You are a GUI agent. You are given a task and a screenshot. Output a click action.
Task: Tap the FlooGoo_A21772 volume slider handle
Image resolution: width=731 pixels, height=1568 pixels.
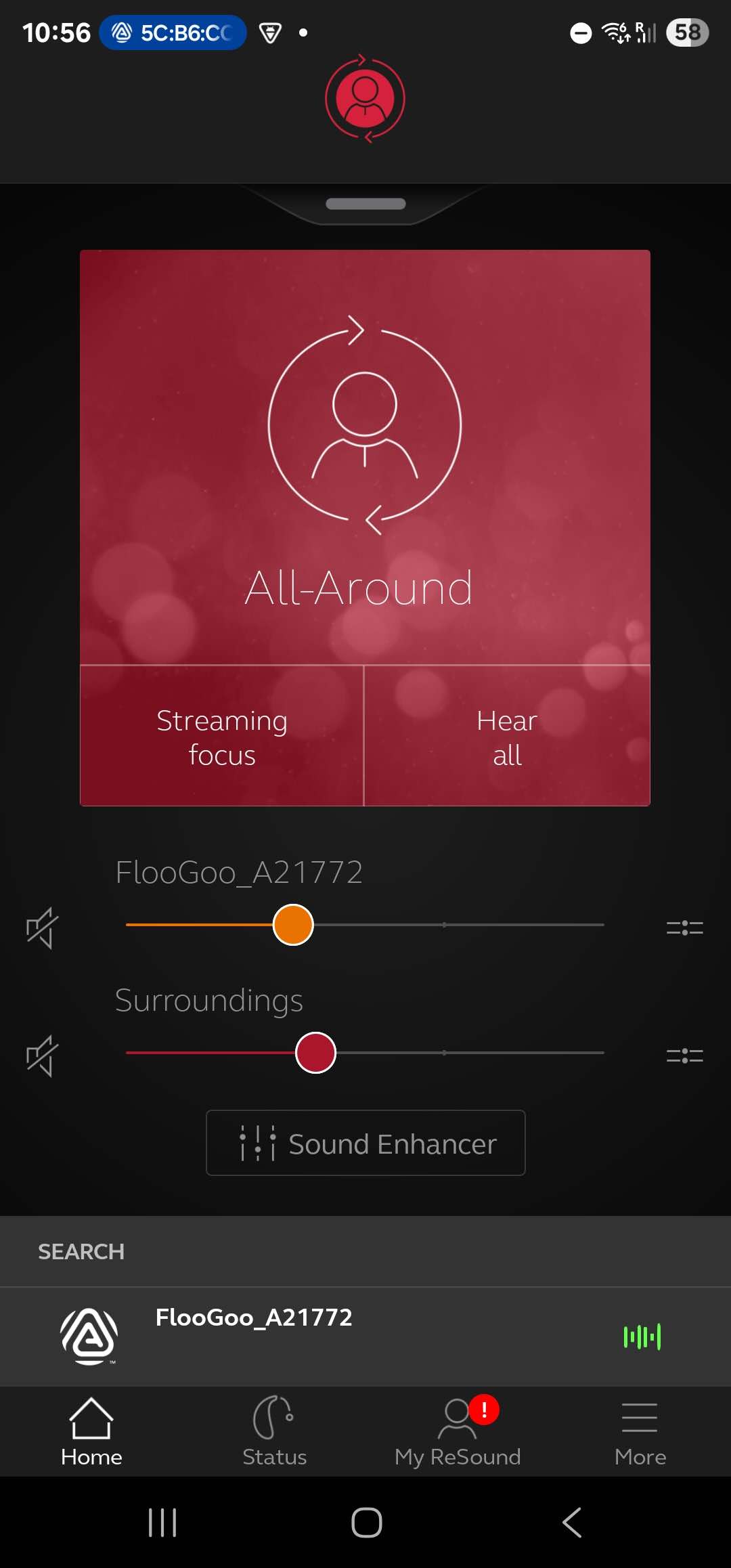(x=293, y=925)
